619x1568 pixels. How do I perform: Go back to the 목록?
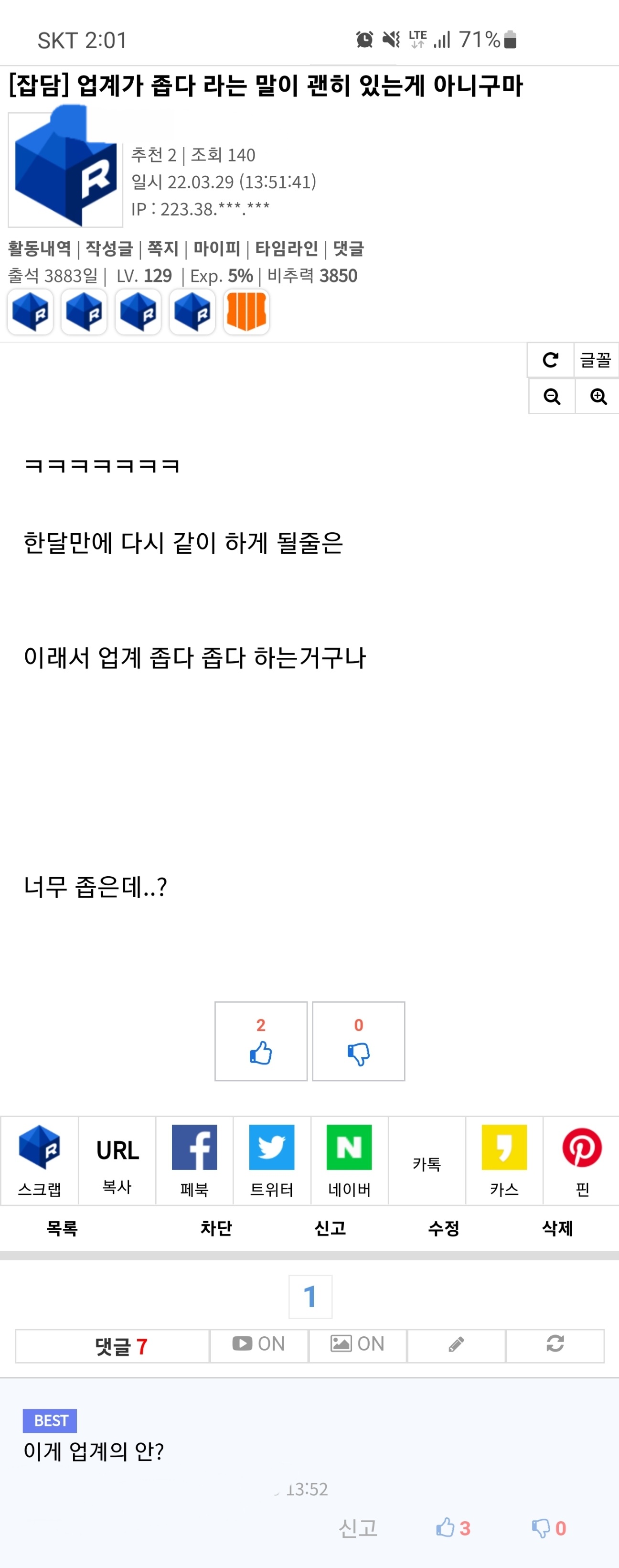click(x=62, y=1228)
